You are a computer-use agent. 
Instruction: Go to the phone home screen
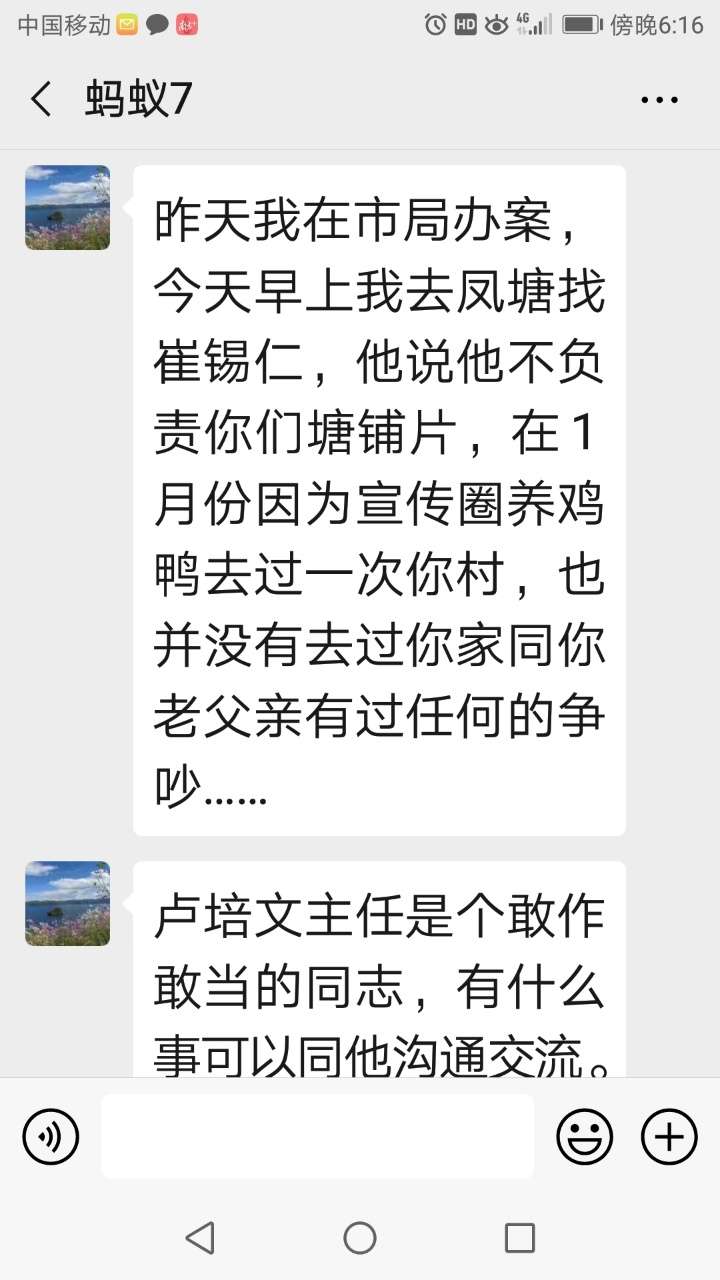click(360, 1238)
